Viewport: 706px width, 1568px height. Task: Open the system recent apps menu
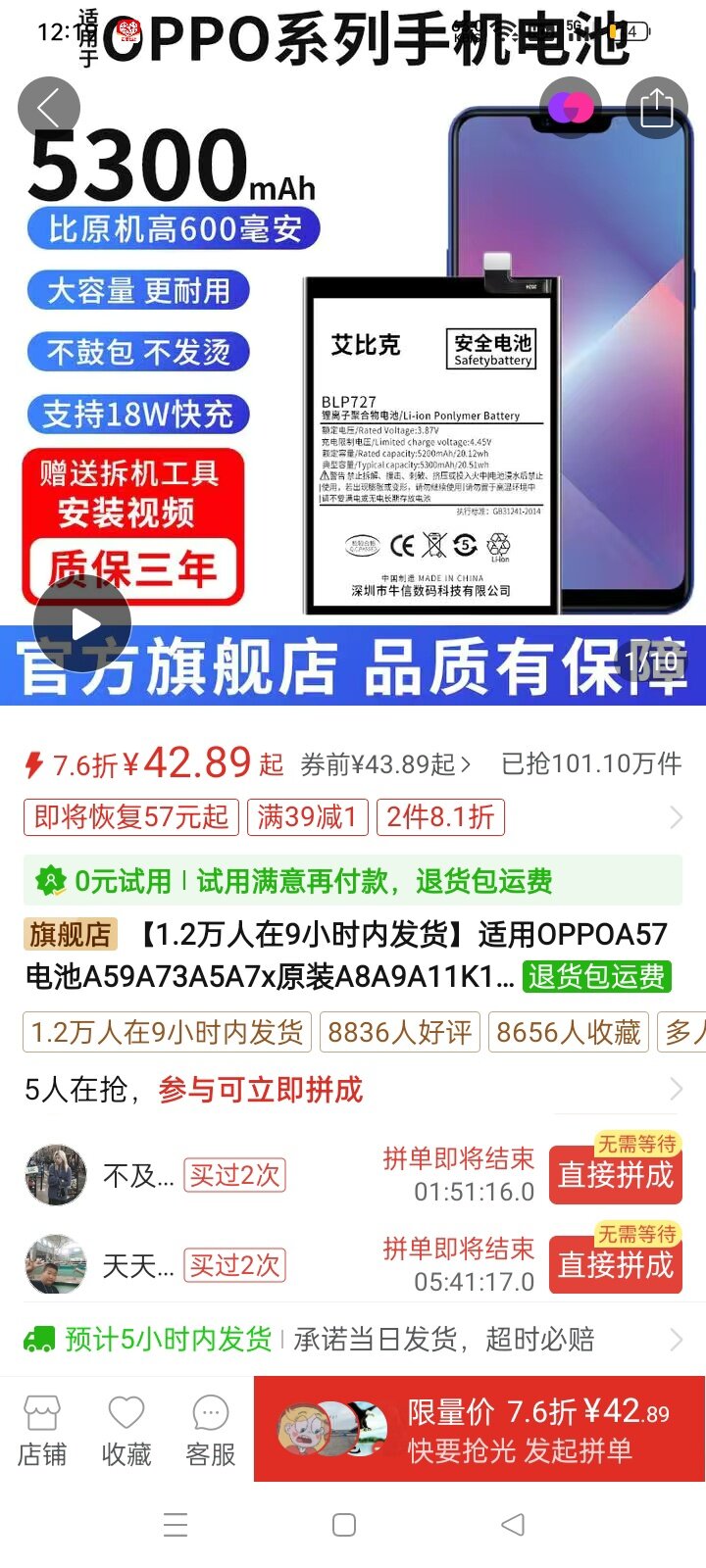point(176,1525)
